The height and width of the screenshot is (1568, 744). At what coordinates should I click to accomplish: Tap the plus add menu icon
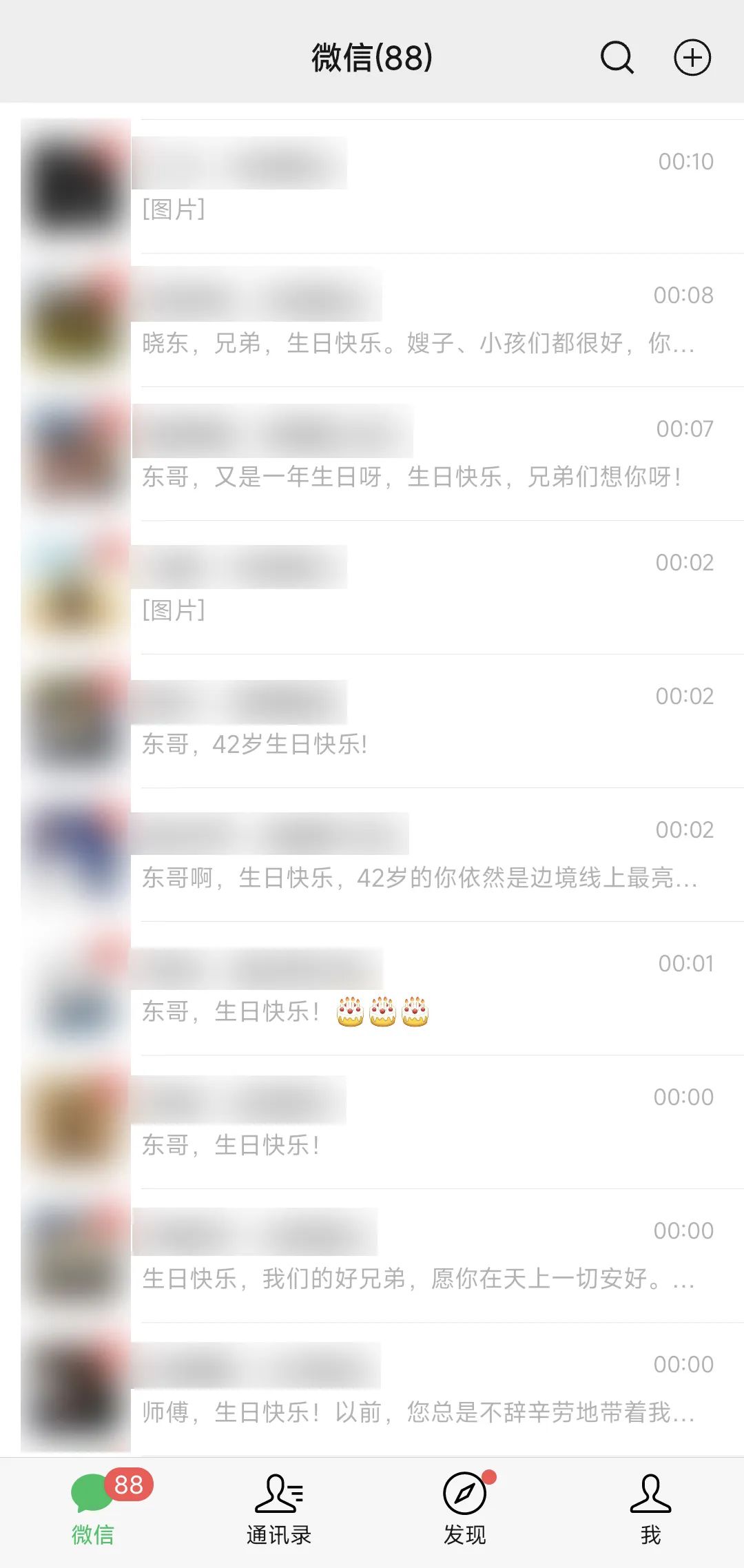tap(692, 57)
